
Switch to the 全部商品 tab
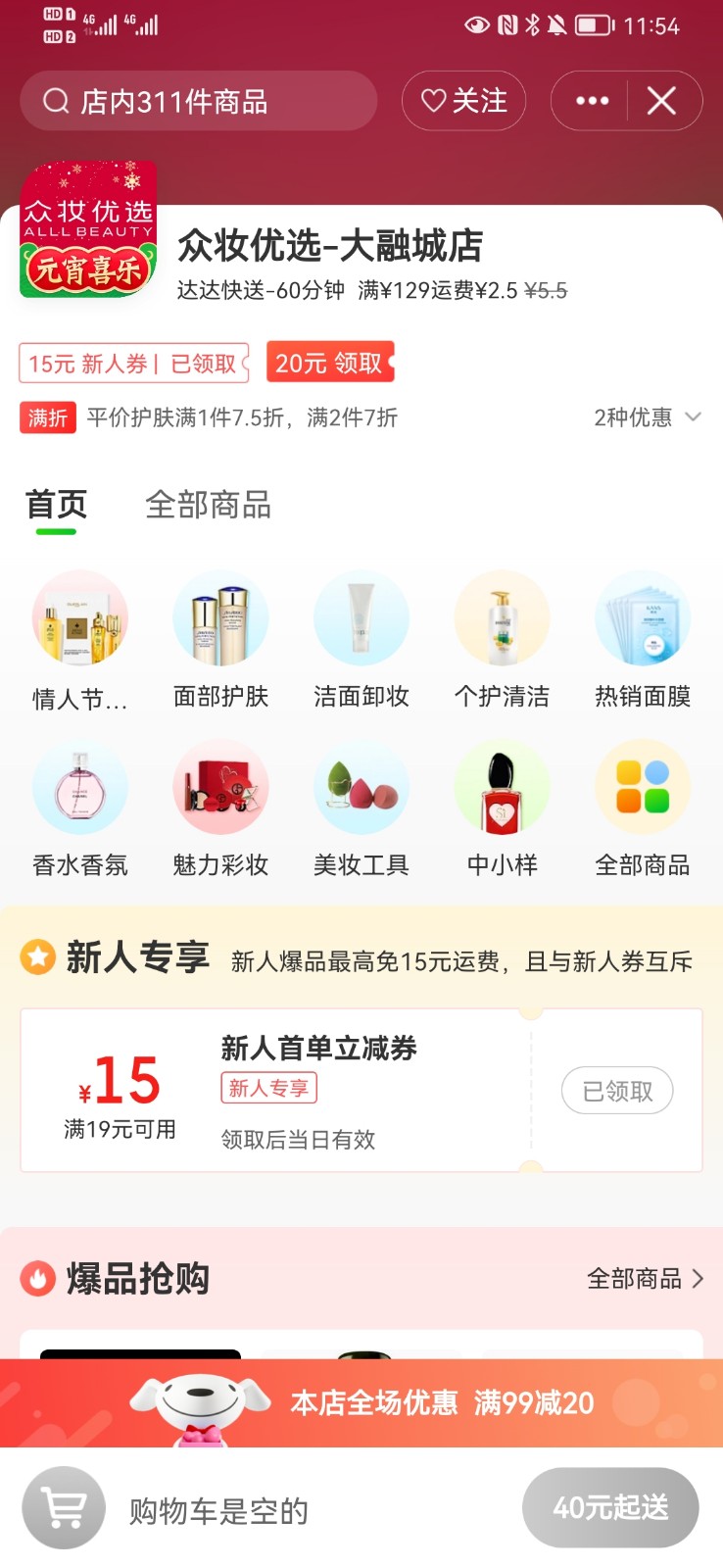coord(206,505)
